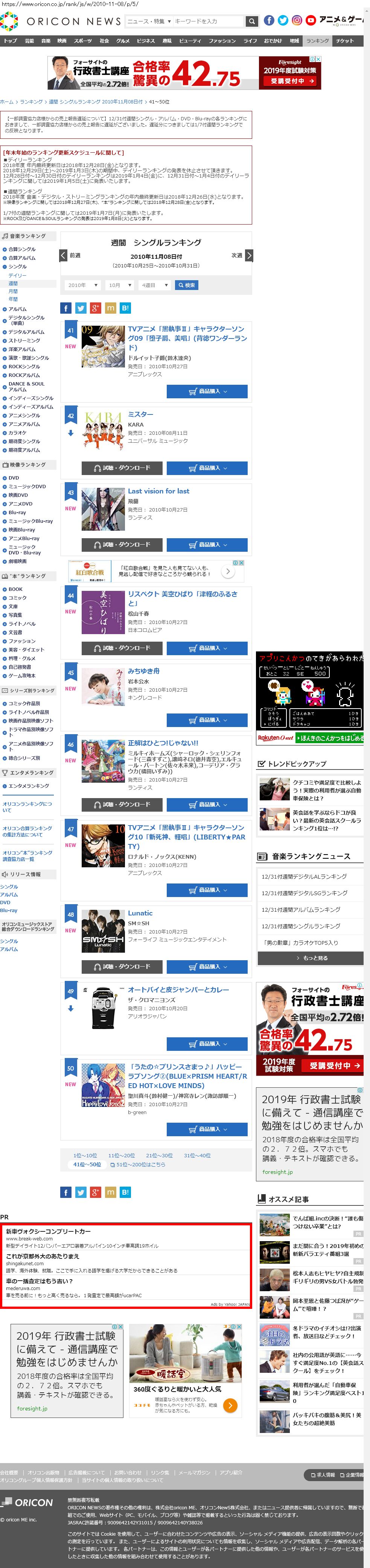
Task: Tap 商品購入 for みちゆき舟
Action: [207, 719]
